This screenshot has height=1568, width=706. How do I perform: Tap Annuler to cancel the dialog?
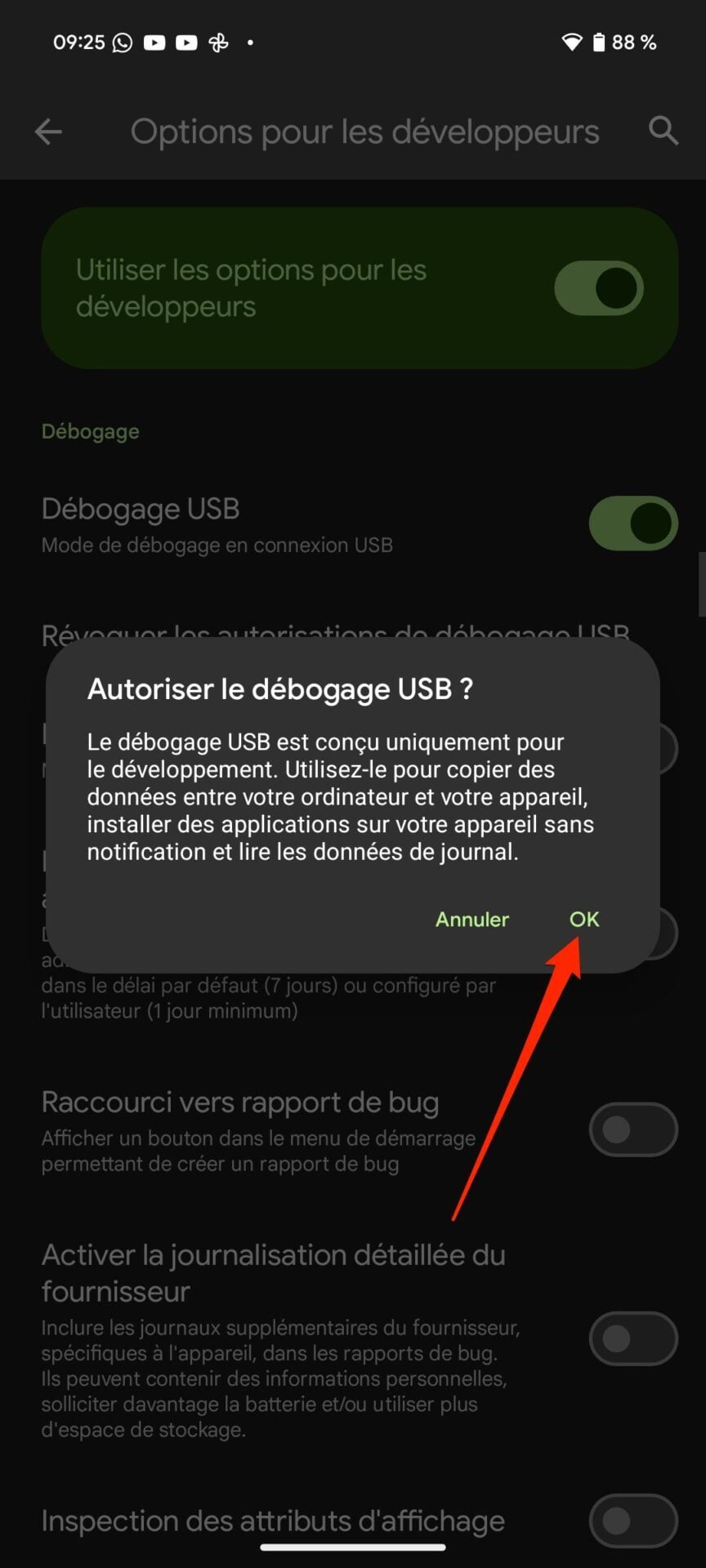point(471,920)
